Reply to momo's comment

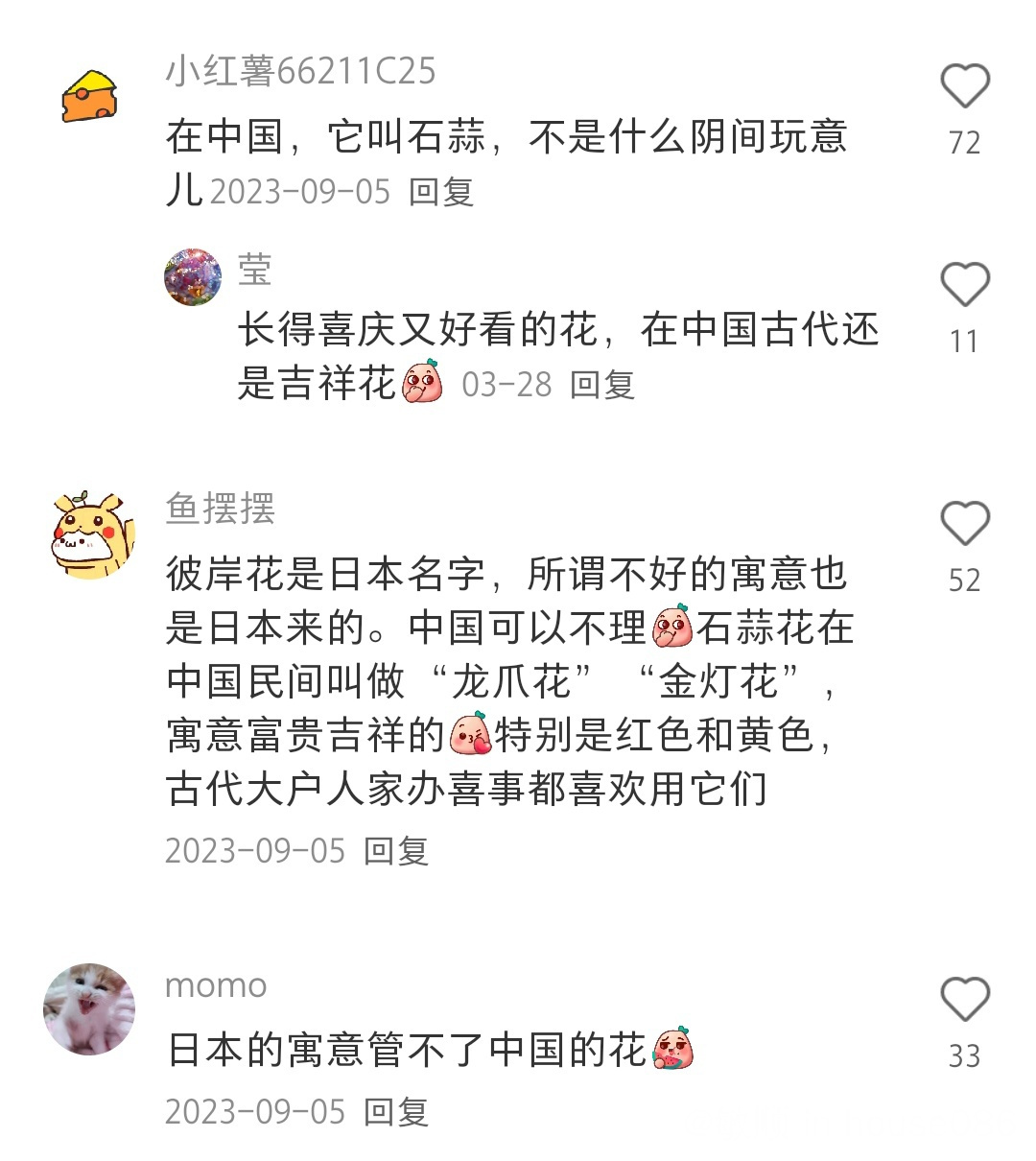click(396, 1111)
